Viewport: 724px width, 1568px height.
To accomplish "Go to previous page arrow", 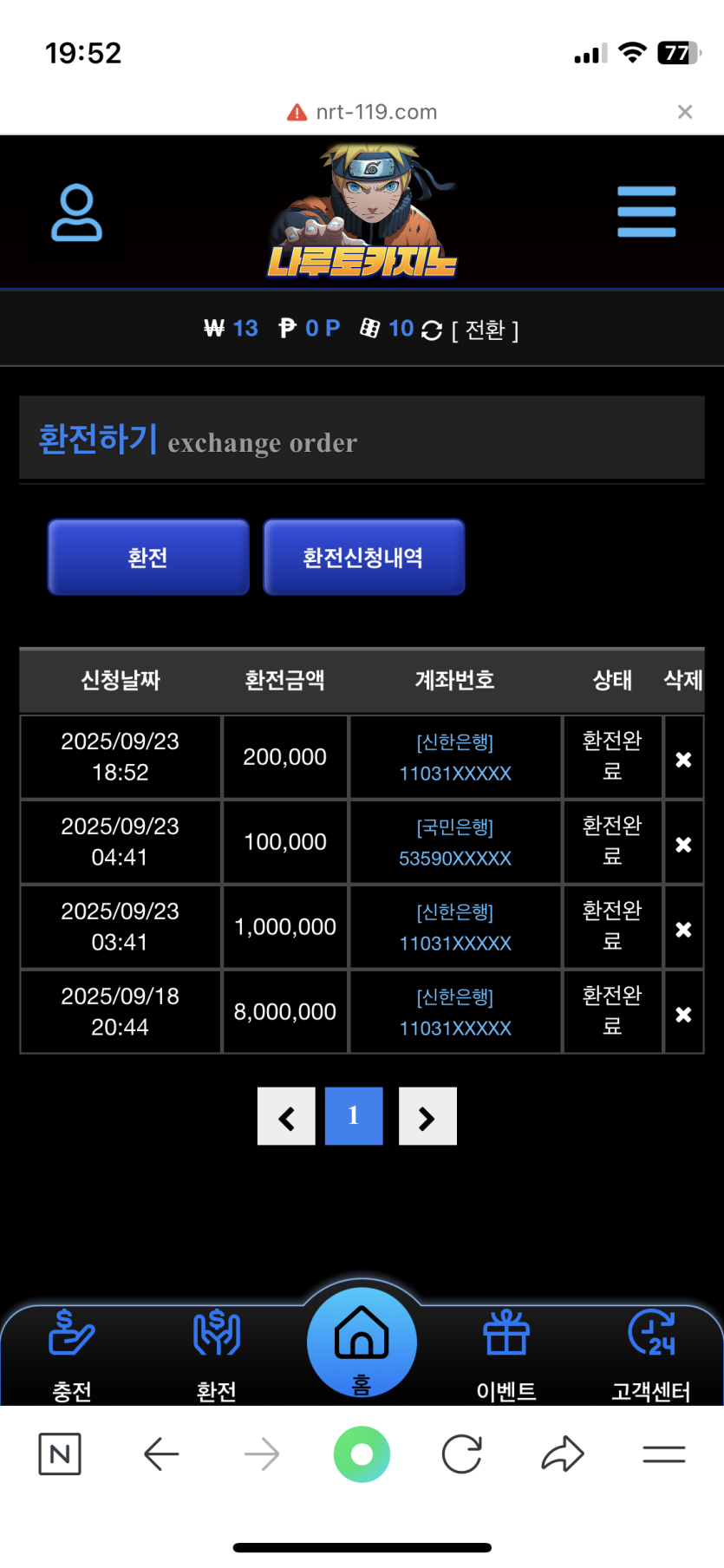I will (x=286, y=1117).
